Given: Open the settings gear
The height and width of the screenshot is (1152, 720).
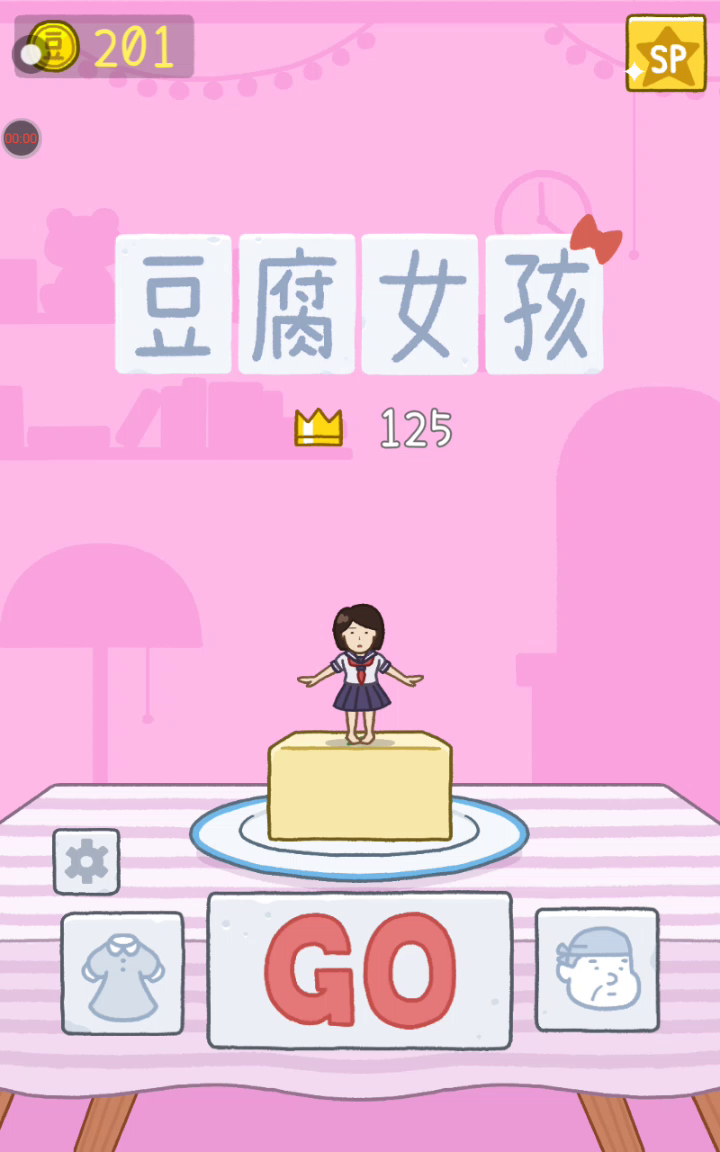Looking at the screenshot, I should tap(86, 861).
